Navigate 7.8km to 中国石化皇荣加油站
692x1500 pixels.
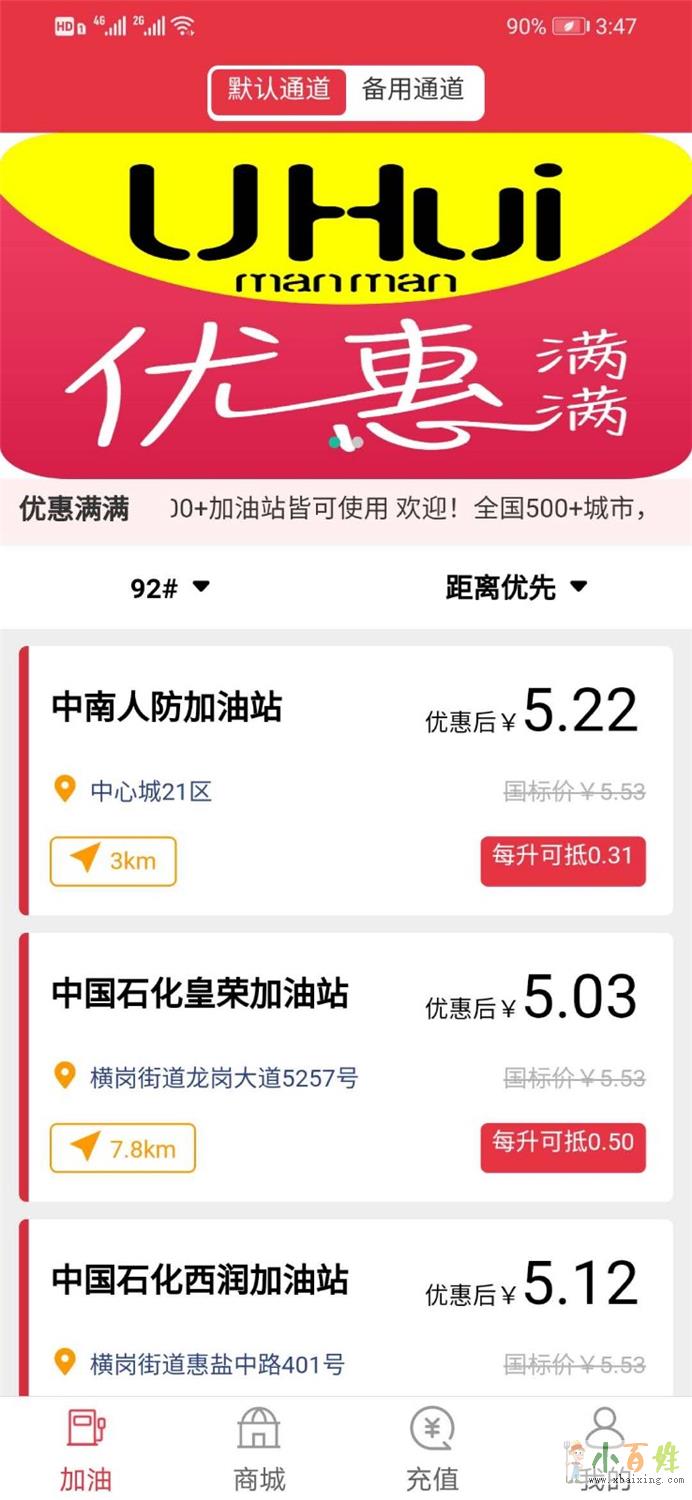point(123,1148)
